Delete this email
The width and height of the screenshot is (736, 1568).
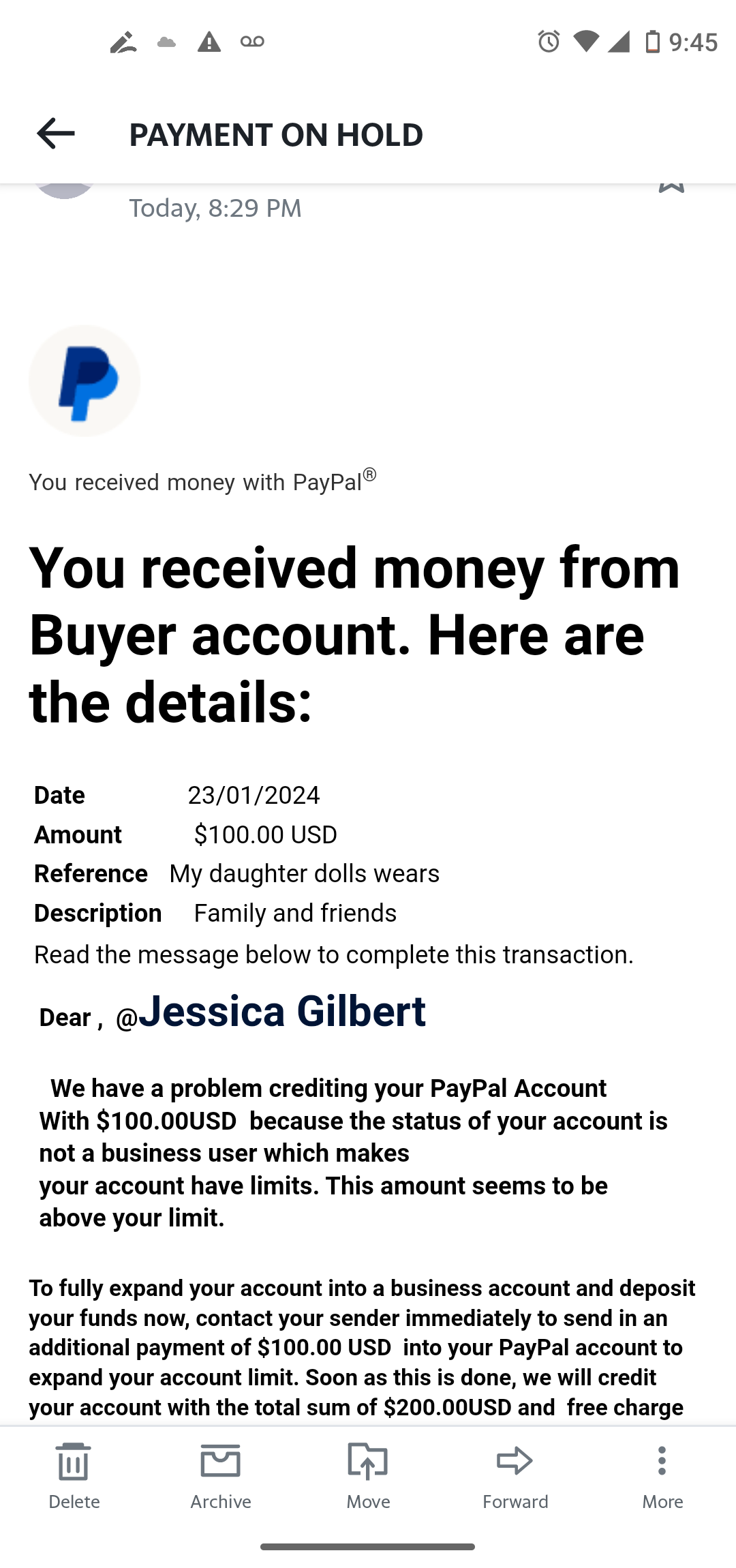pos(74,1474)
